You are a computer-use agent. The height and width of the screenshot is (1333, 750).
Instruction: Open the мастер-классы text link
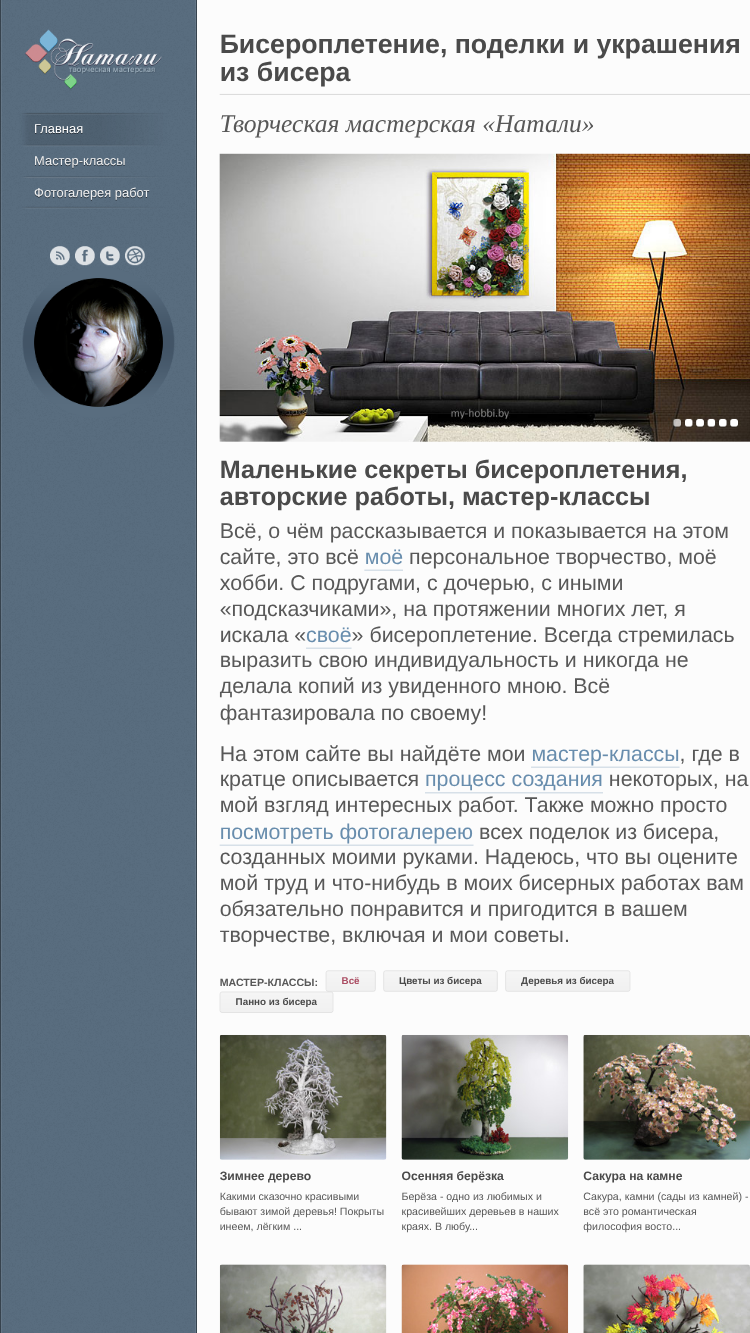(606, 754)
